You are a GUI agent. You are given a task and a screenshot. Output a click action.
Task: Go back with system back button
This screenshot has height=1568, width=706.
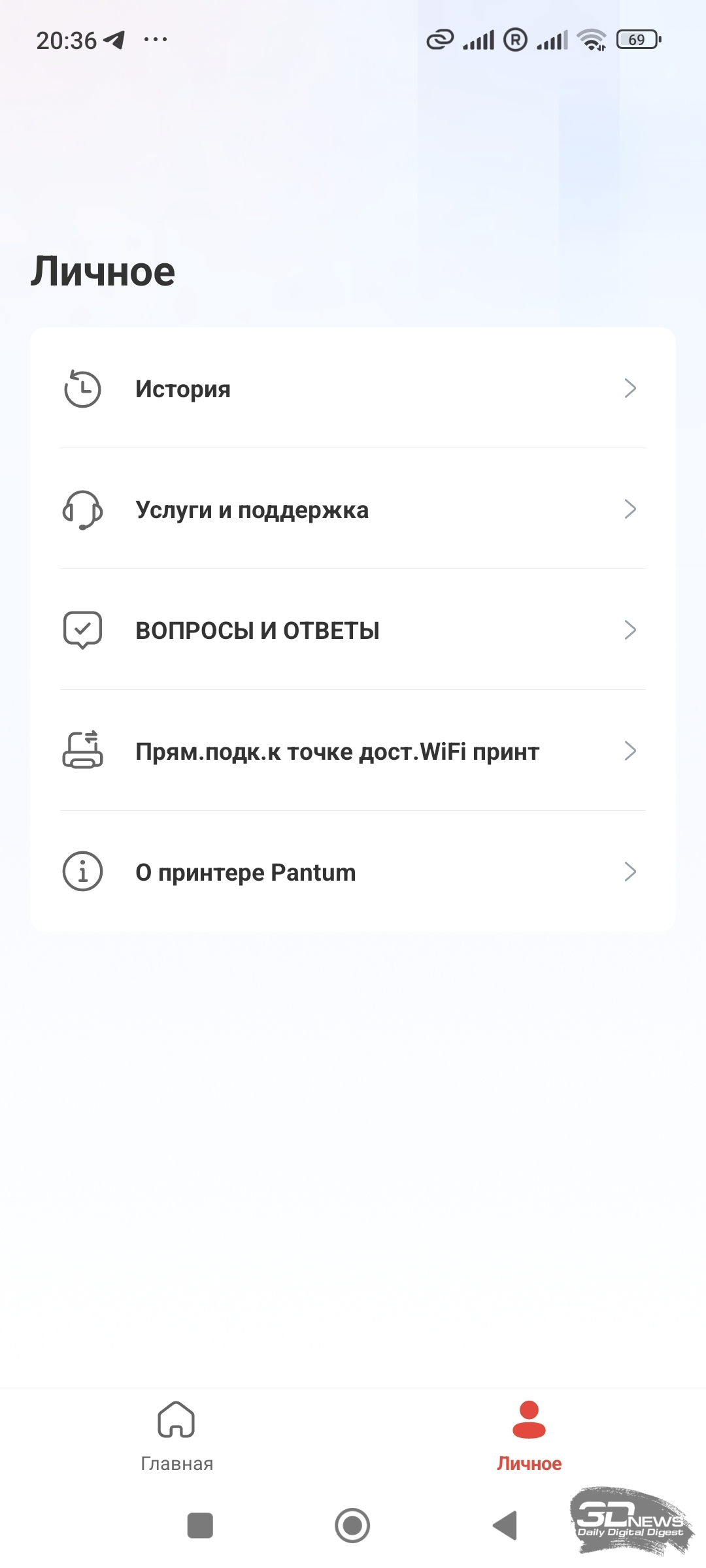click(x=505, y=1526)
